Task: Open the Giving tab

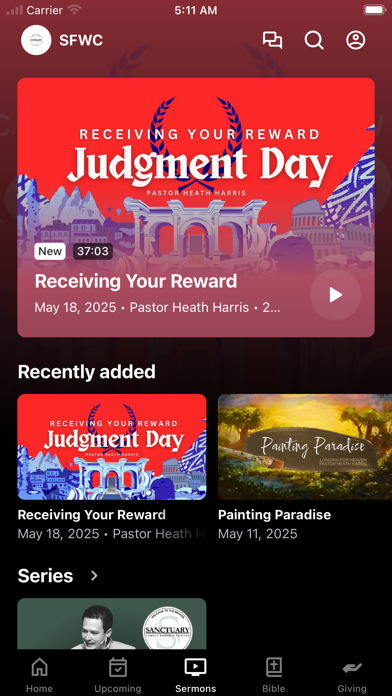Action: (x=352, y=675)
